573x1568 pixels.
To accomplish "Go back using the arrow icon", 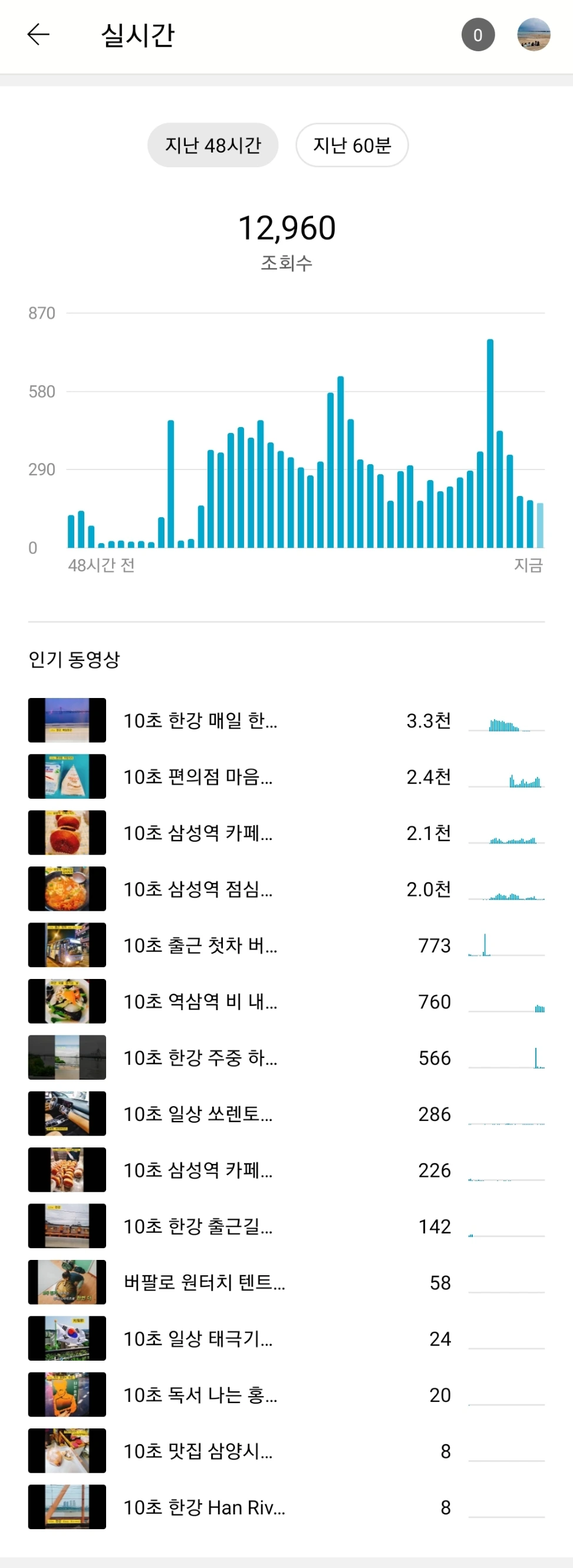I will coord(38,35).
